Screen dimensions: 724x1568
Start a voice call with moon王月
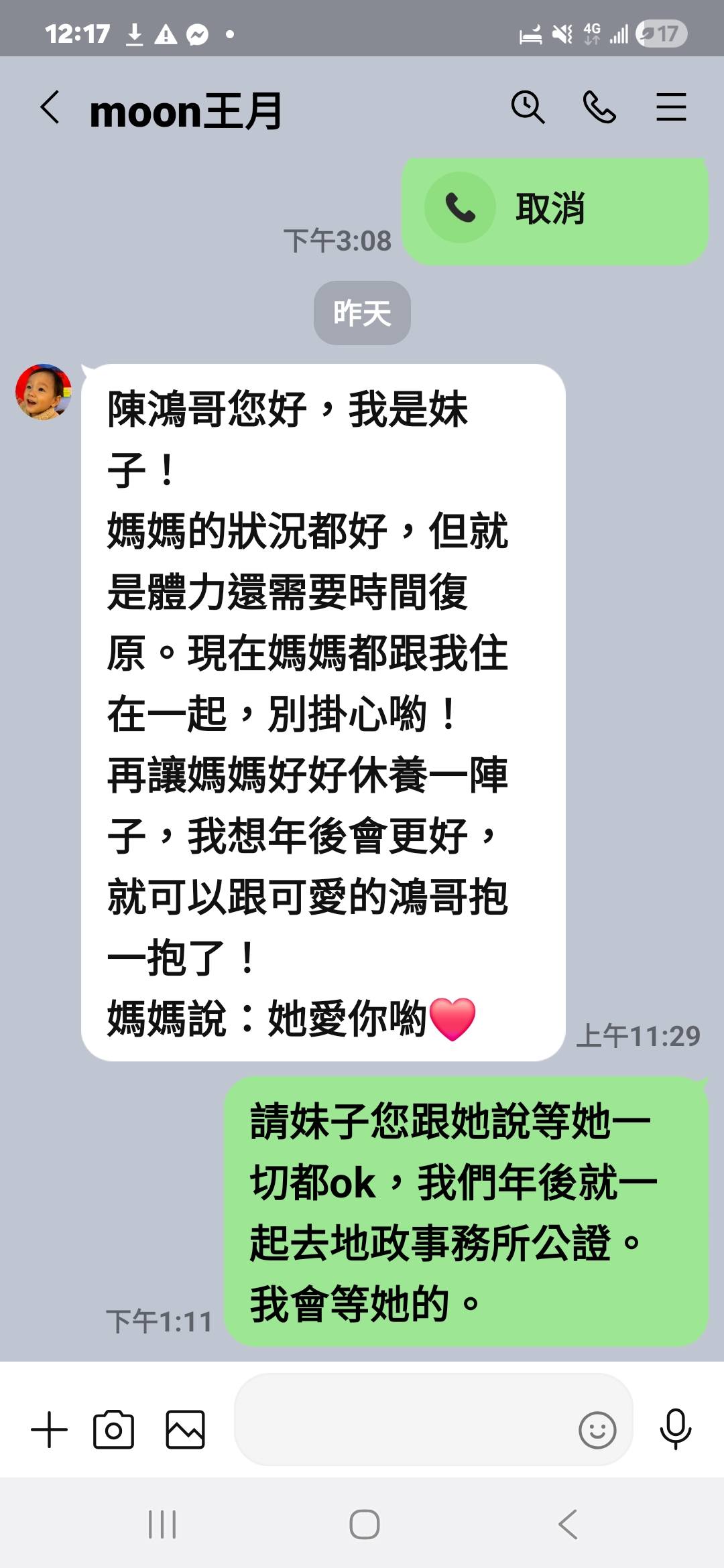click(599, 107)
